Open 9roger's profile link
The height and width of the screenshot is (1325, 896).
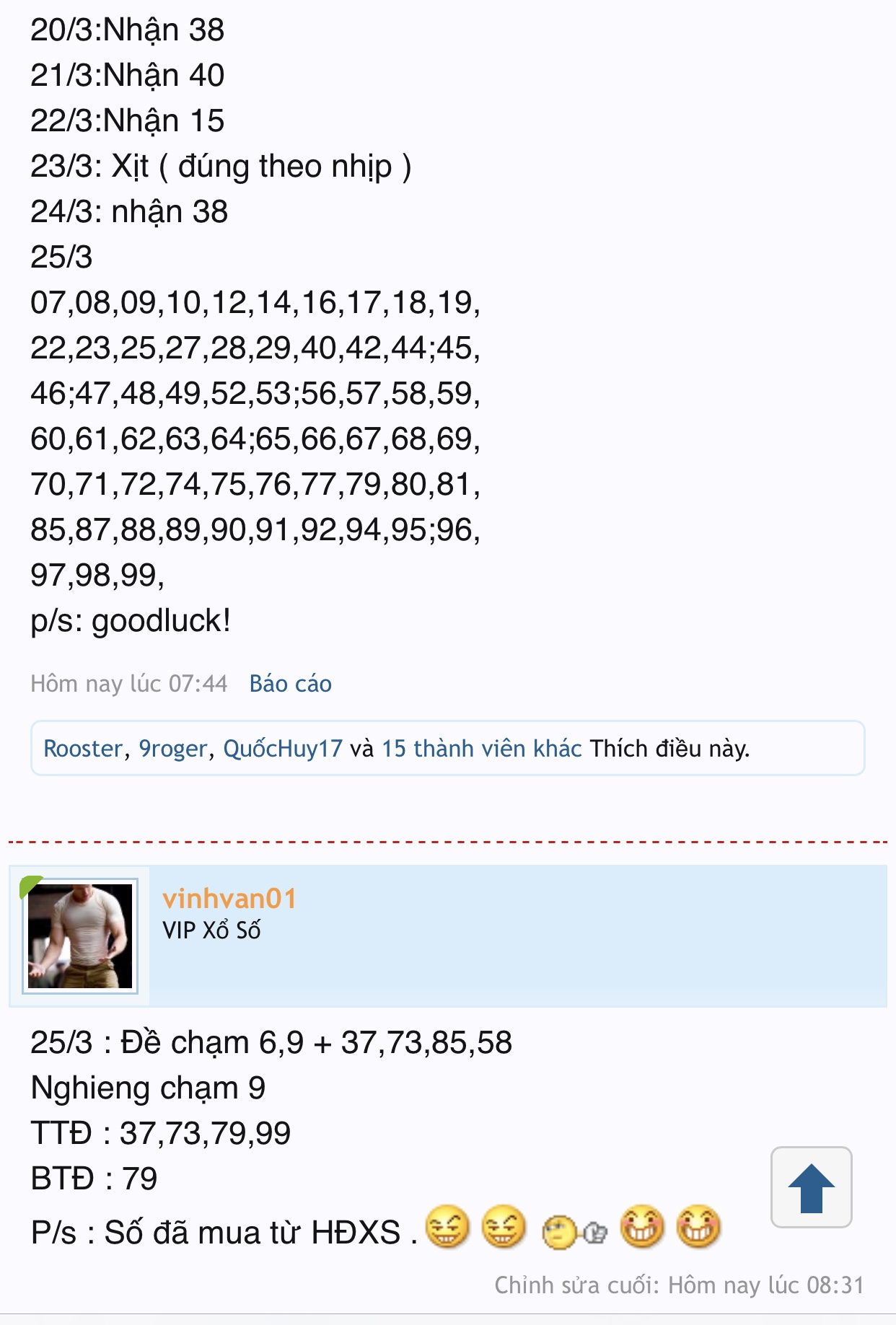pyautogui.click(x=173, y=749)
